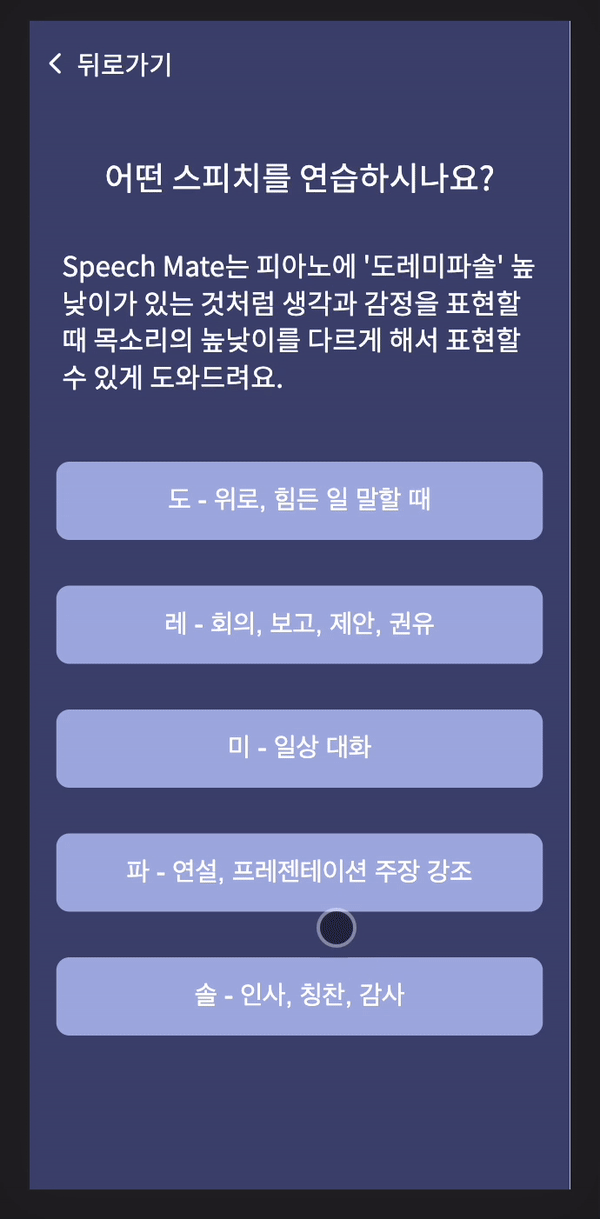This screenshot has height=1219, width=600.
Task: Select 파 - 연설, 프레젠테이션 주장 강조
Action: [299, 871]
